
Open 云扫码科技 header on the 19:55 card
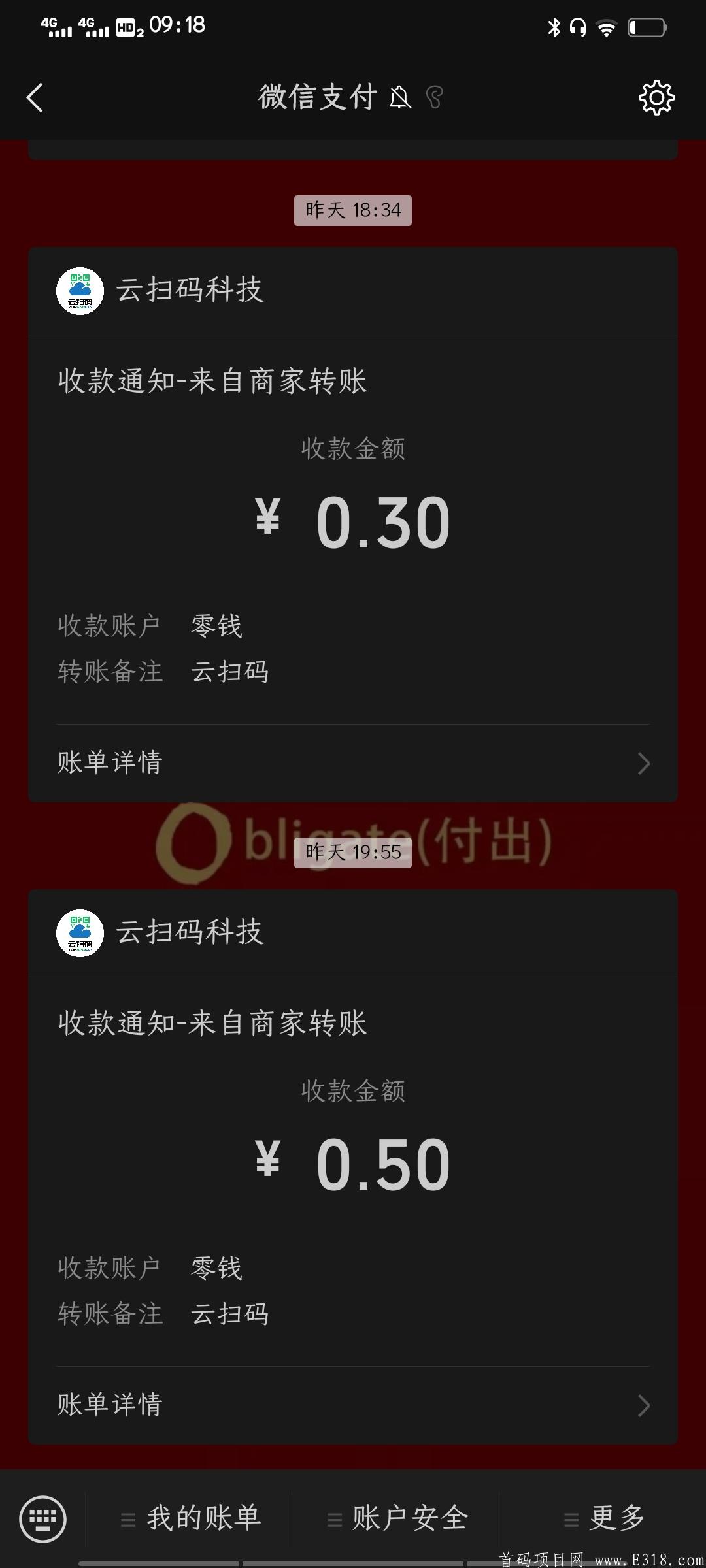pyautogui.click(x=190, y=932)
